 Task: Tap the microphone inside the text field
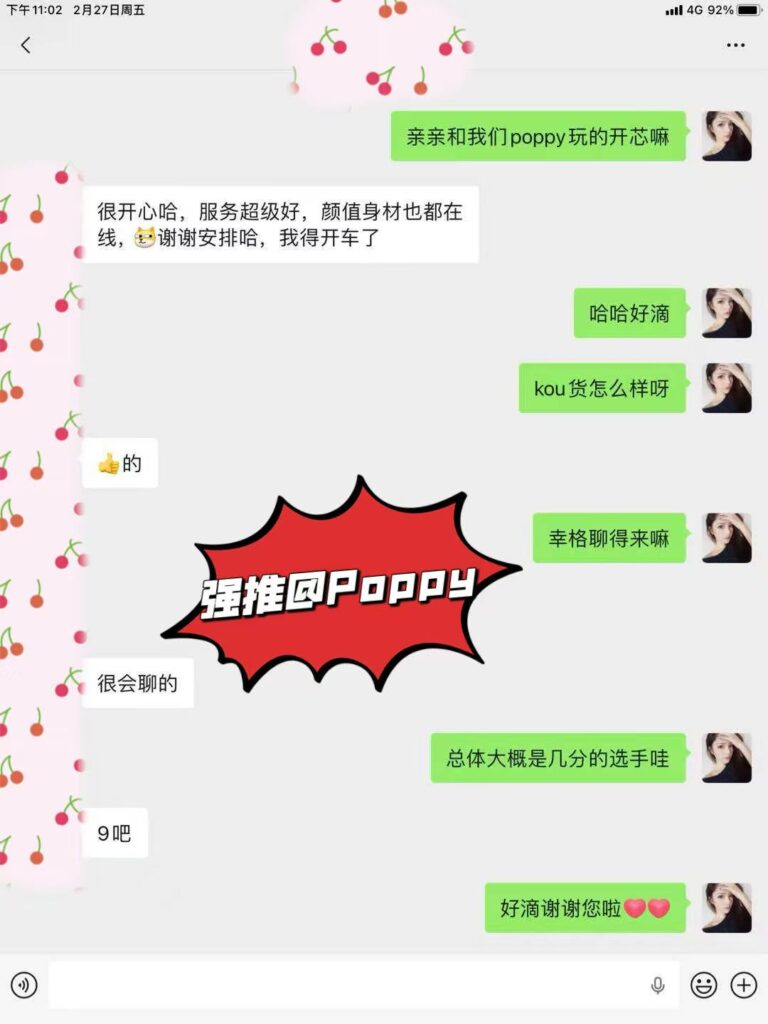tap(658, 985)
